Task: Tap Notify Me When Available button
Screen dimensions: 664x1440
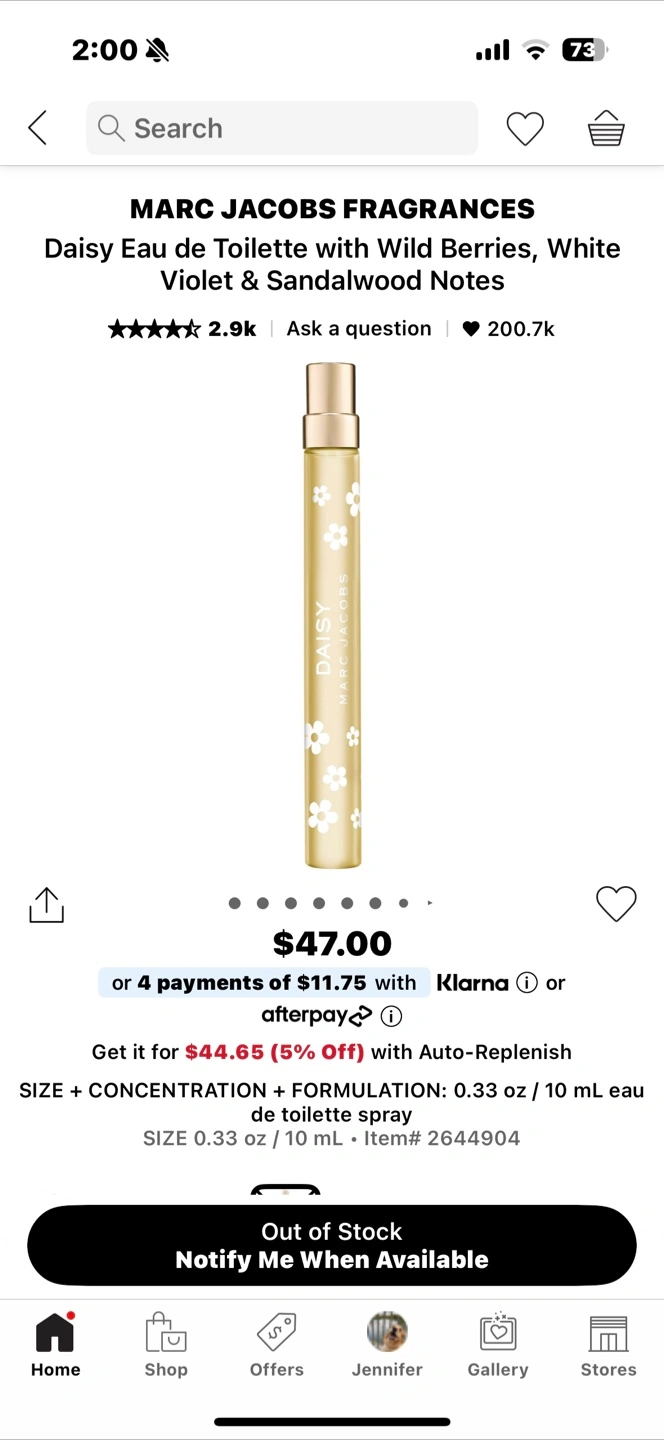Action: [x=332, y=1246]
